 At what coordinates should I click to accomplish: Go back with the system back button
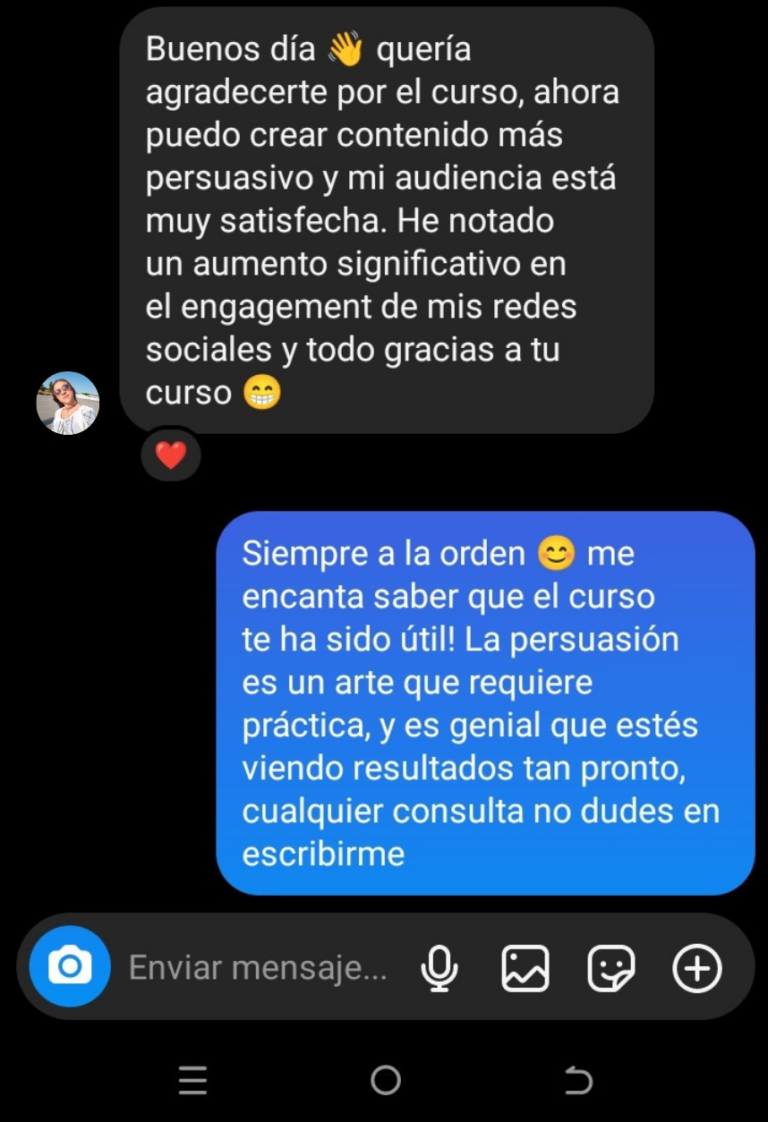578,1080
